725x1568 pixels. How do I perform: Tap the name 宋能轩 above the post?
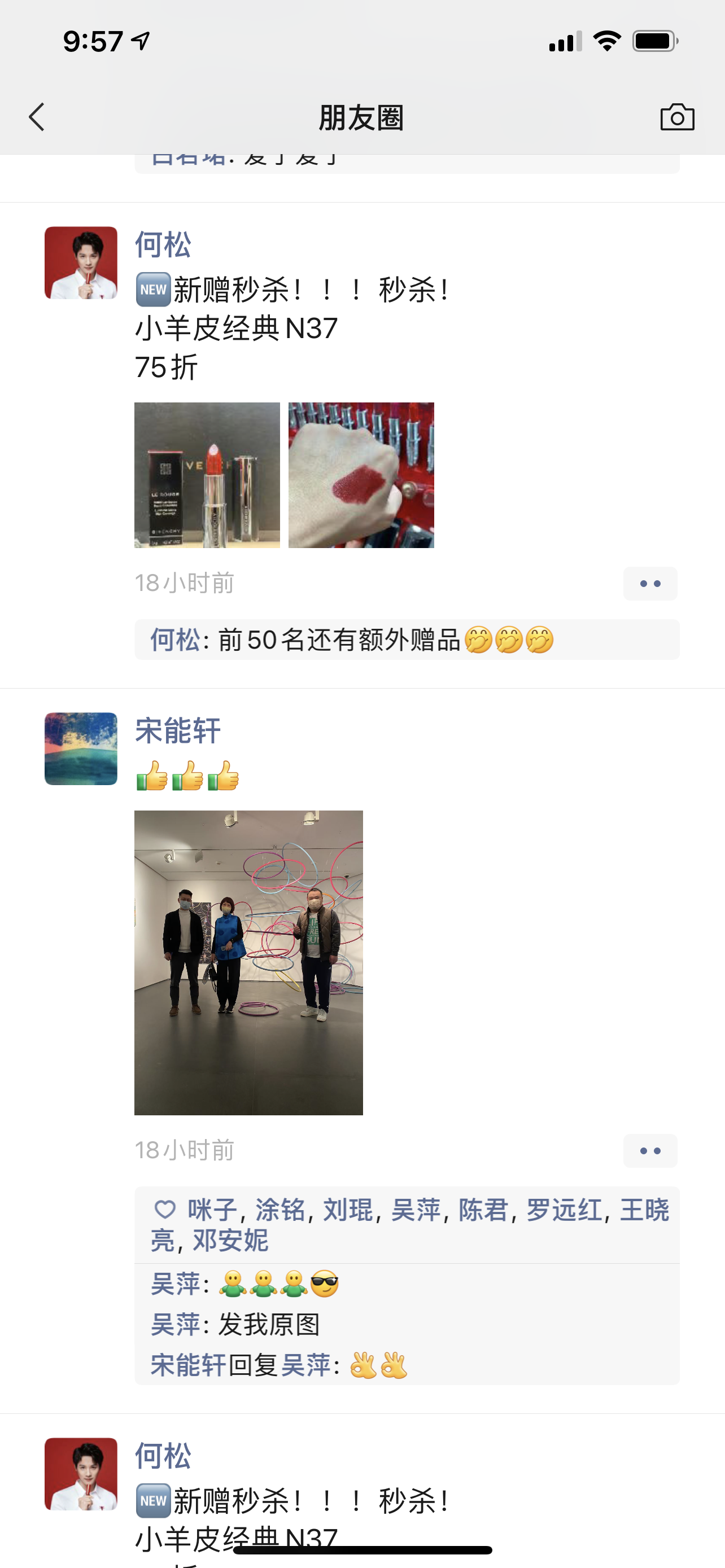[x=178, y=730]
